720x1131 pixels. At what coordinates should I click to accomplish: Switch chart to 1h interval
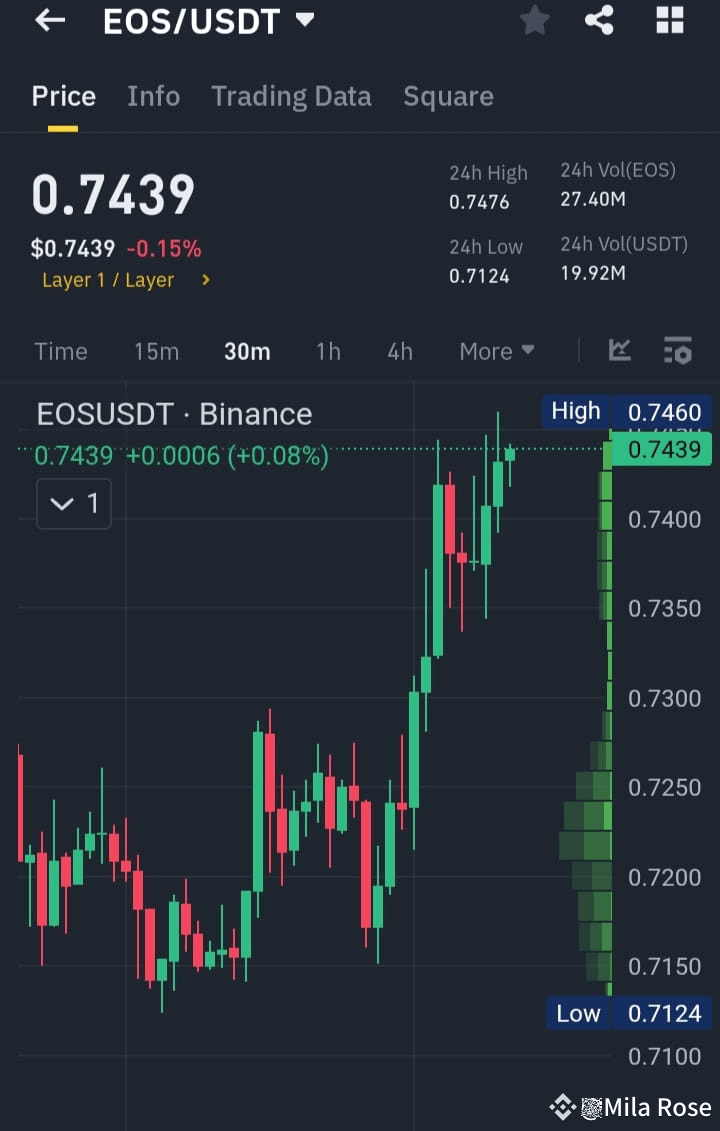328,351
